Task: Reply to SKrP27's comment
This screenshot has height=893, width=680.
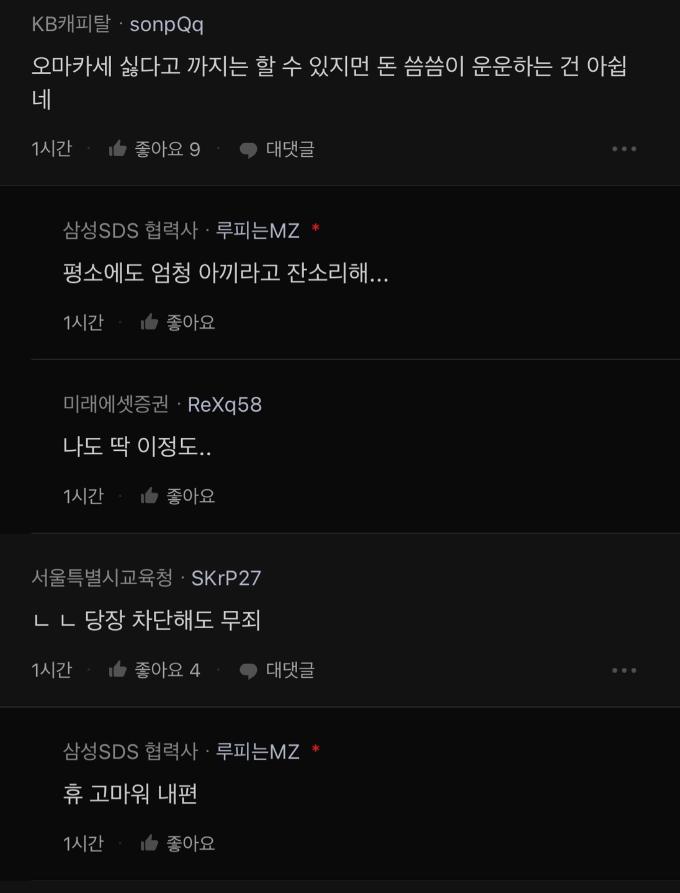Action: [277, 670]
